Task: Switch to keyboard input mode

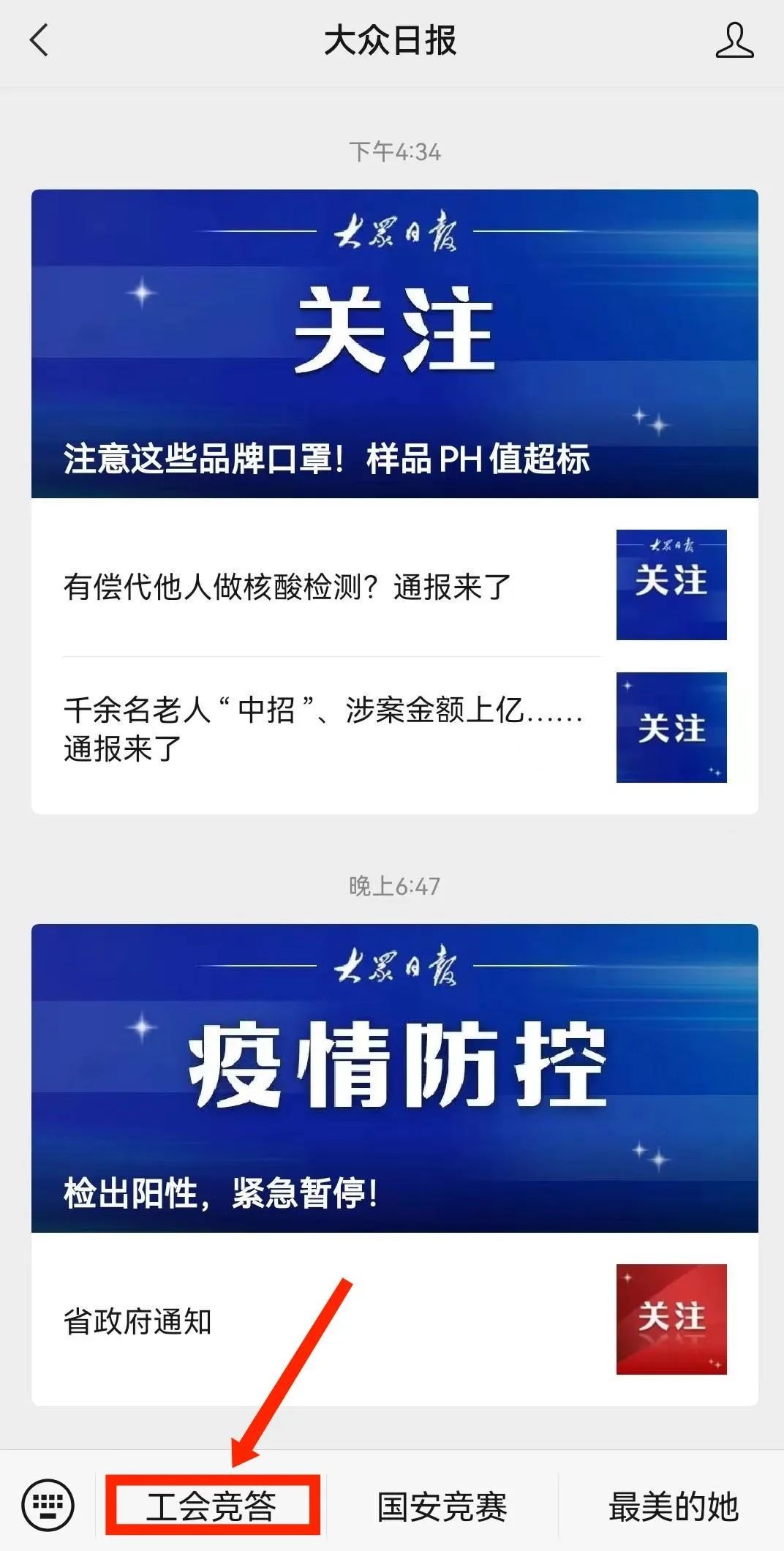Action: [48, 1505]
